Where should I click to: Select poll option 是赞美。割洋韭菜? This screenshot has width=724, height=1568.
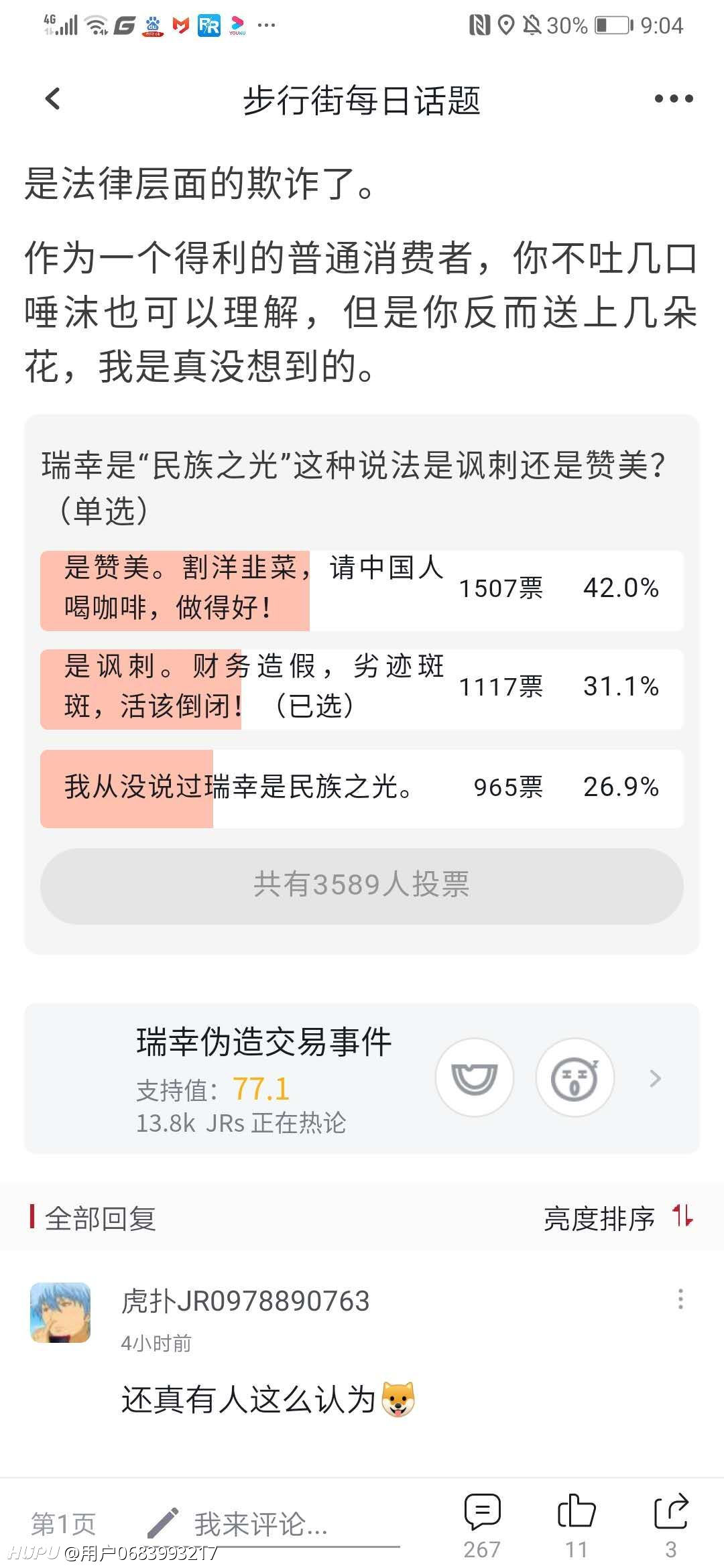(362, 590)
